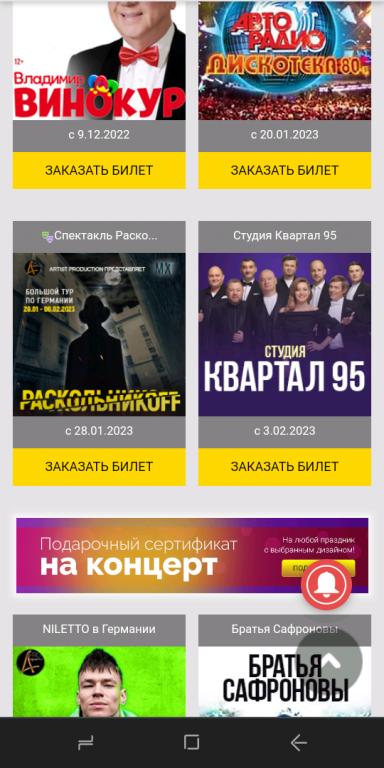The image size is (384, 768).
Task: Tap Заказать билет under the Раскольникoff show
Action: (99, 467)
